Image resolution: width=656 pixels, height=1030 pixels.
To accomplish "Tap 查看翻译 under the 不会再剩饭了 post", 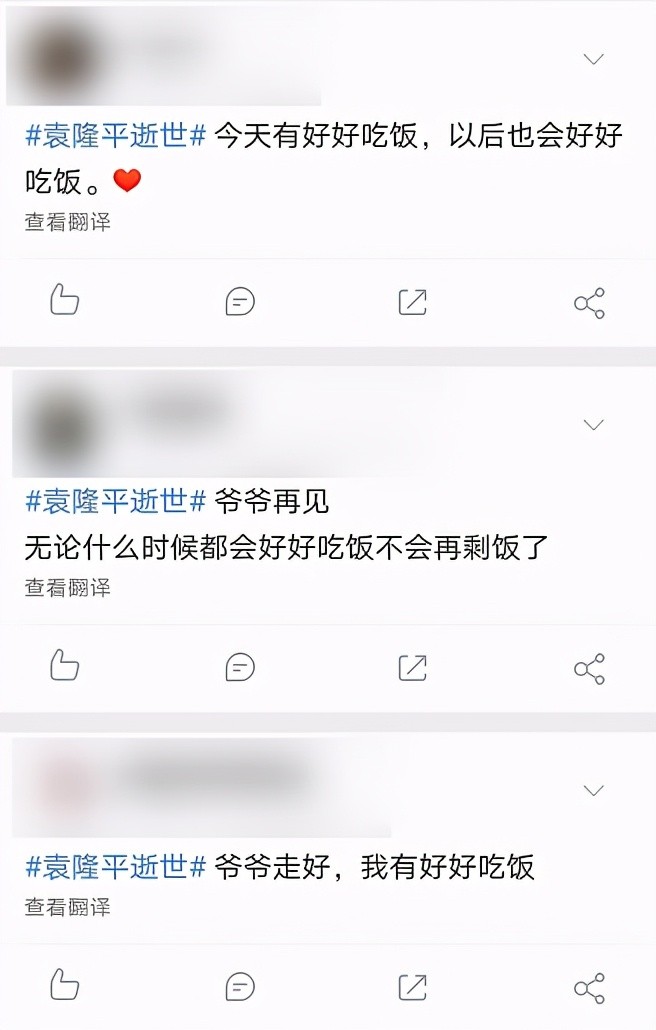I will point(67,587).
